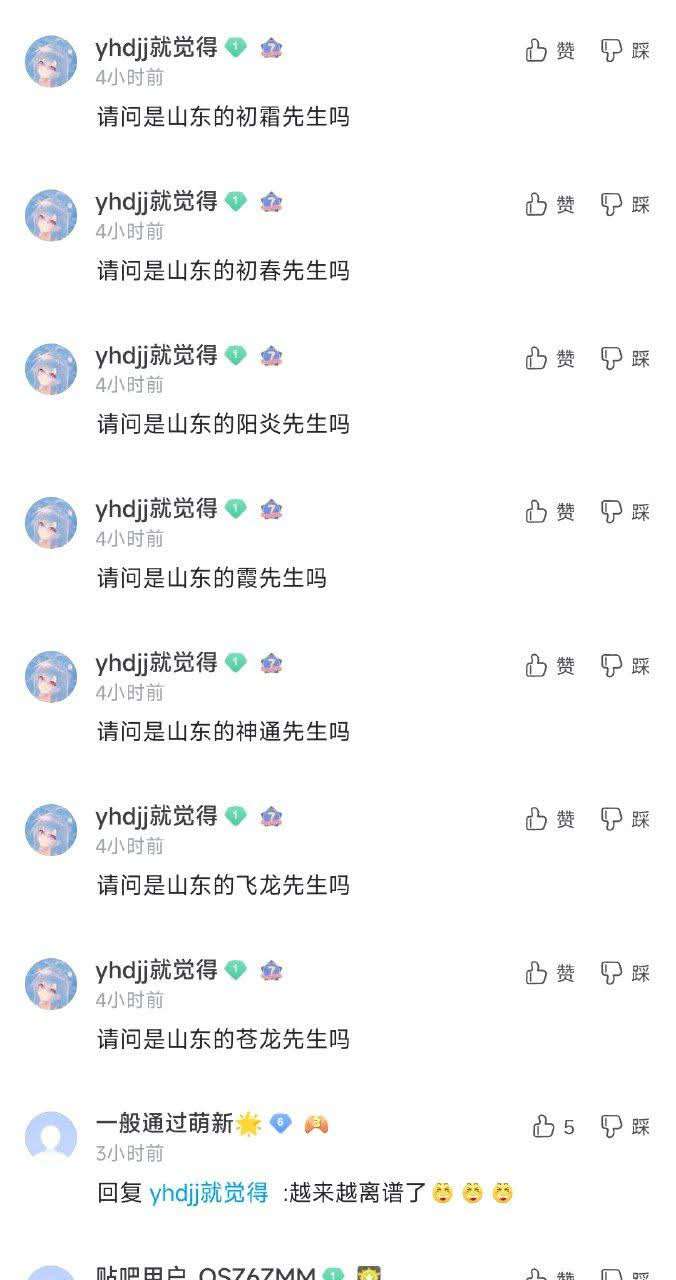Dislike the comment mentioning 初霜先生
676x1280 pixels.
[625, 51]
